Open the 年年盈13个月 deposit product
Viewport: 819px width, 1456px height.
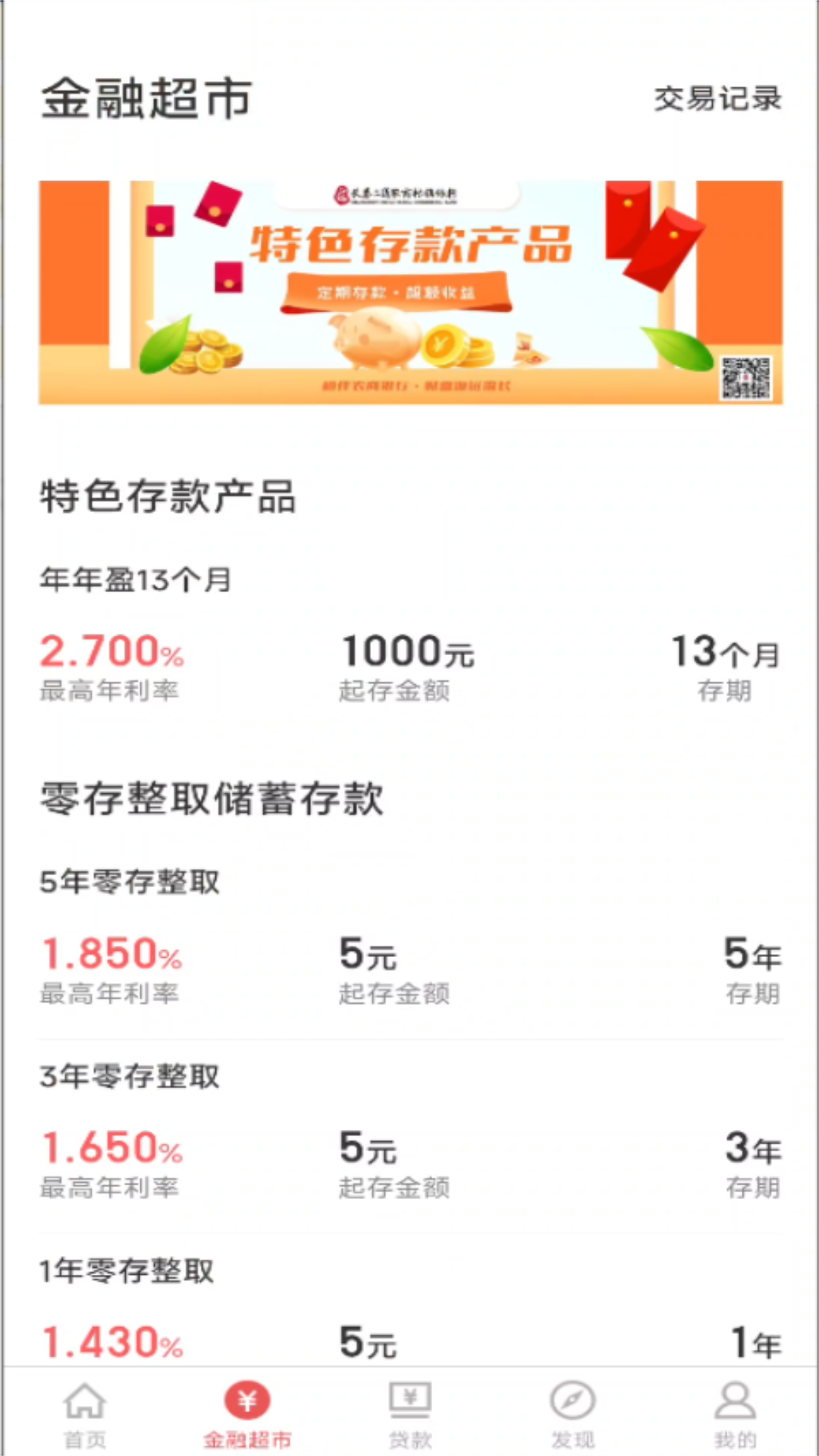[x=410, y=635]
